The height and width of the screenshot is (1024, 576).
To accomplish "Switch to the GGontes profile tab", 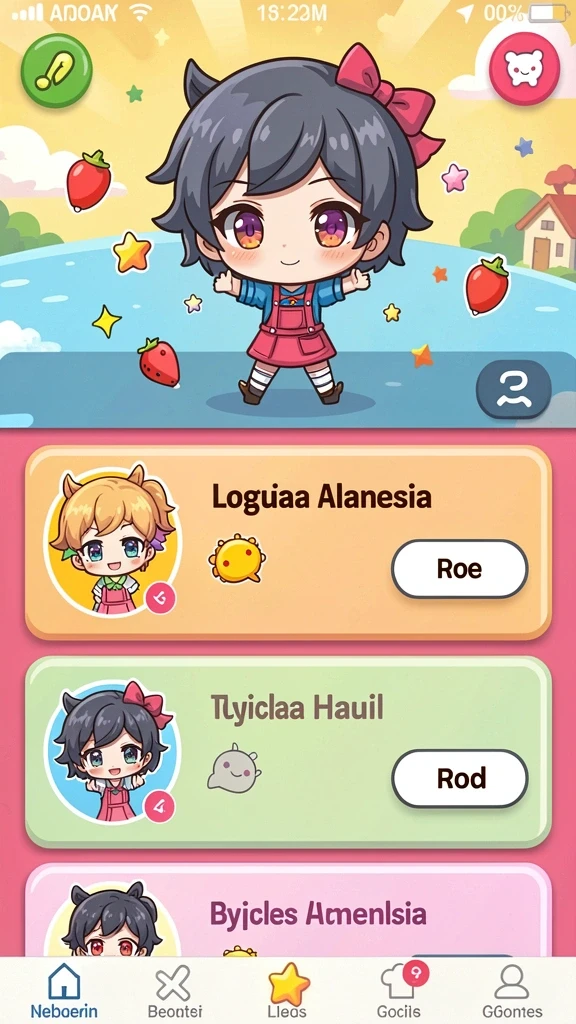I will coord(512,991).
